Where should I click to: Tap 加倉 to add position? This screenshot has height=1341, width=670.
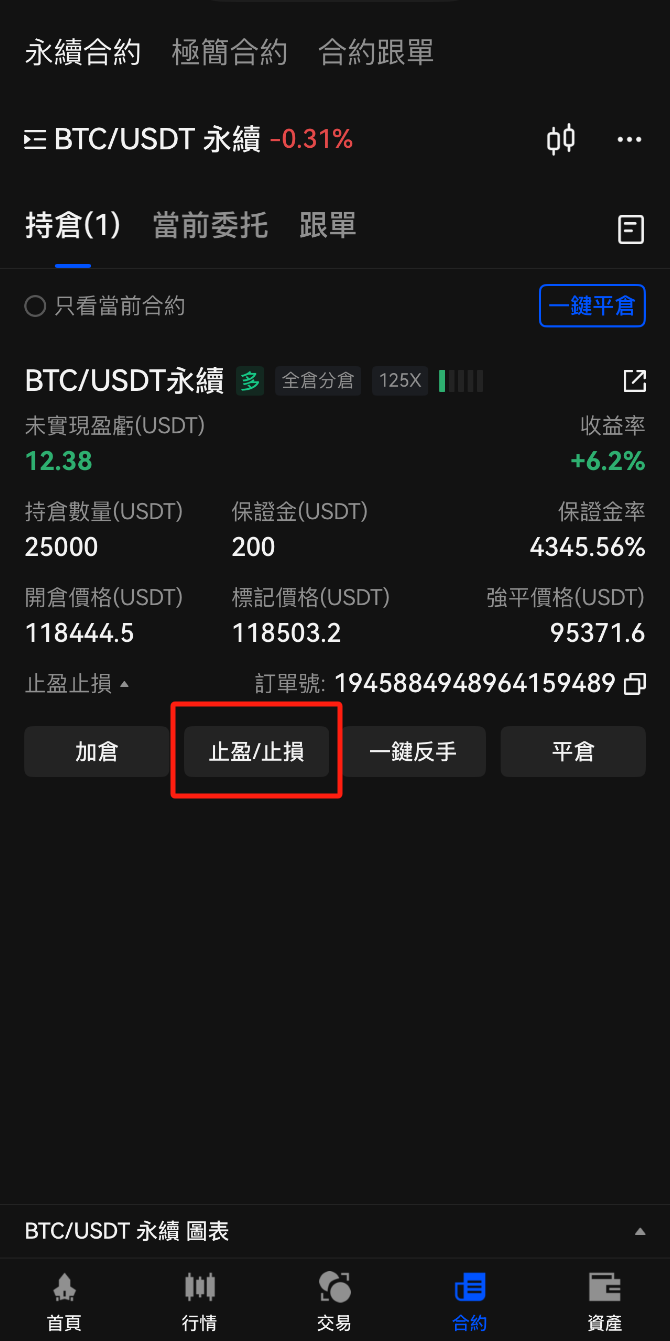pyautogui.click(x=97, y=752)
